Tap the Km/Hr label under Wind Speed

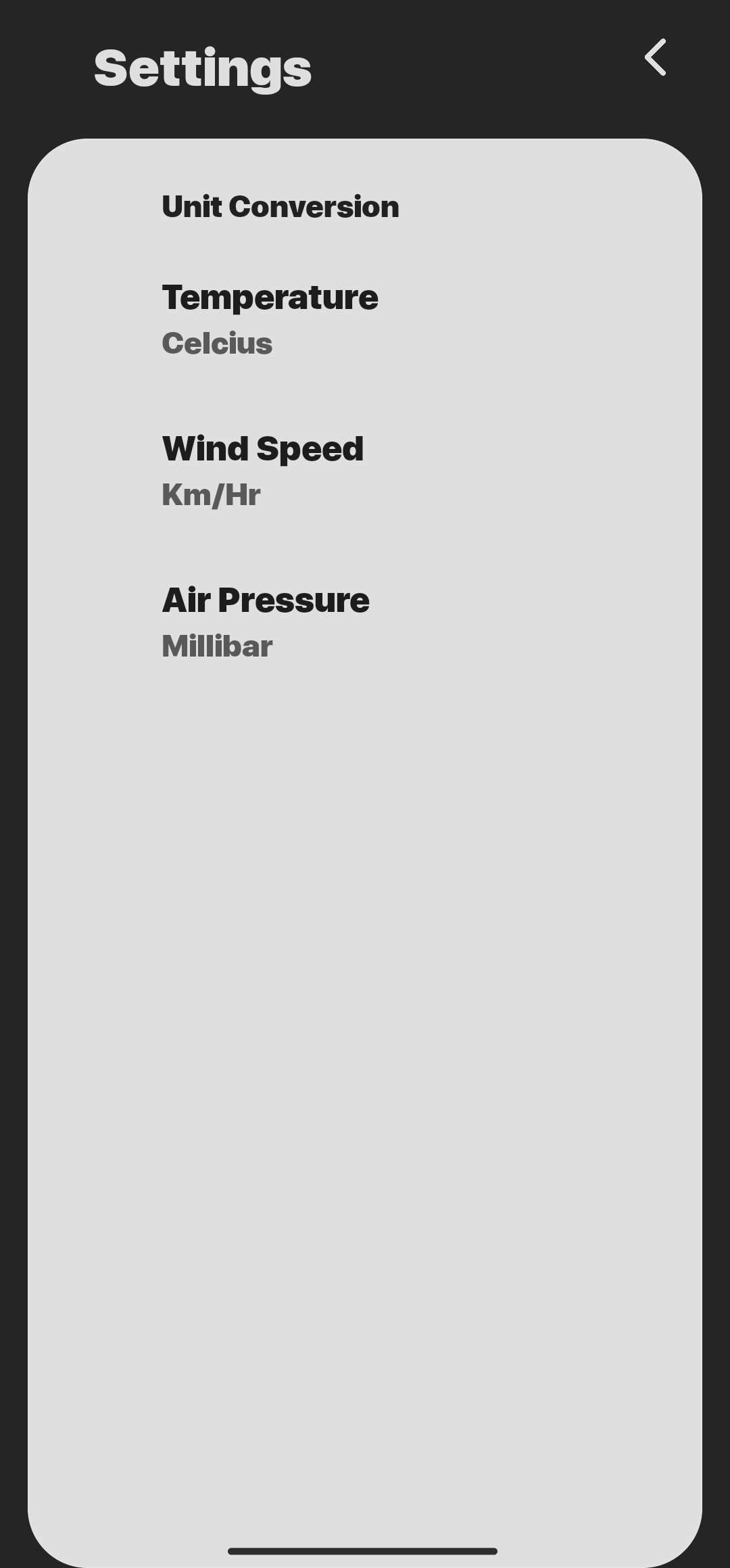click(210, 494)
